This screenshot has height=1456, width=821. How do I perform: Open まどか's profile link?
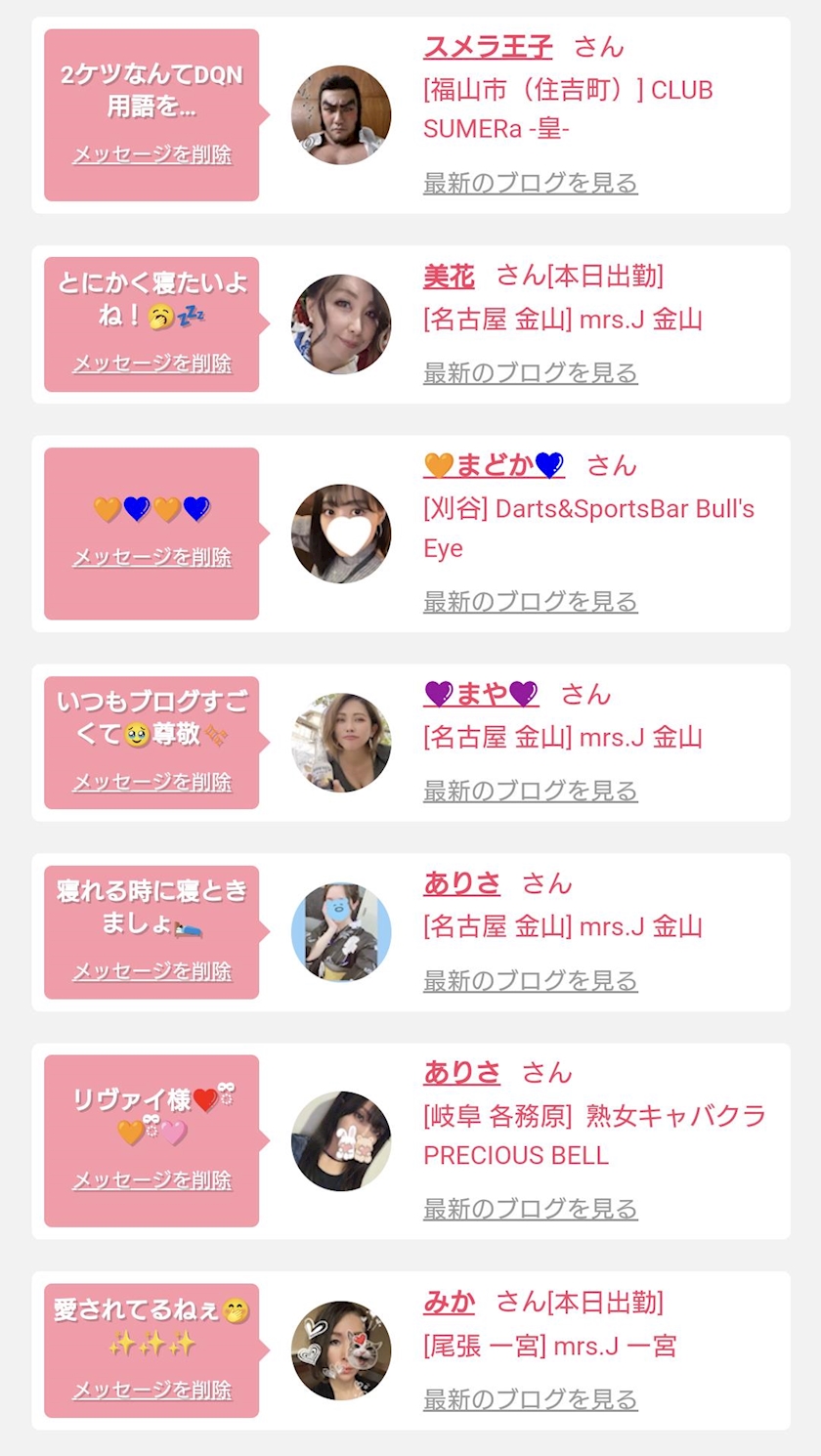[494, 464]
